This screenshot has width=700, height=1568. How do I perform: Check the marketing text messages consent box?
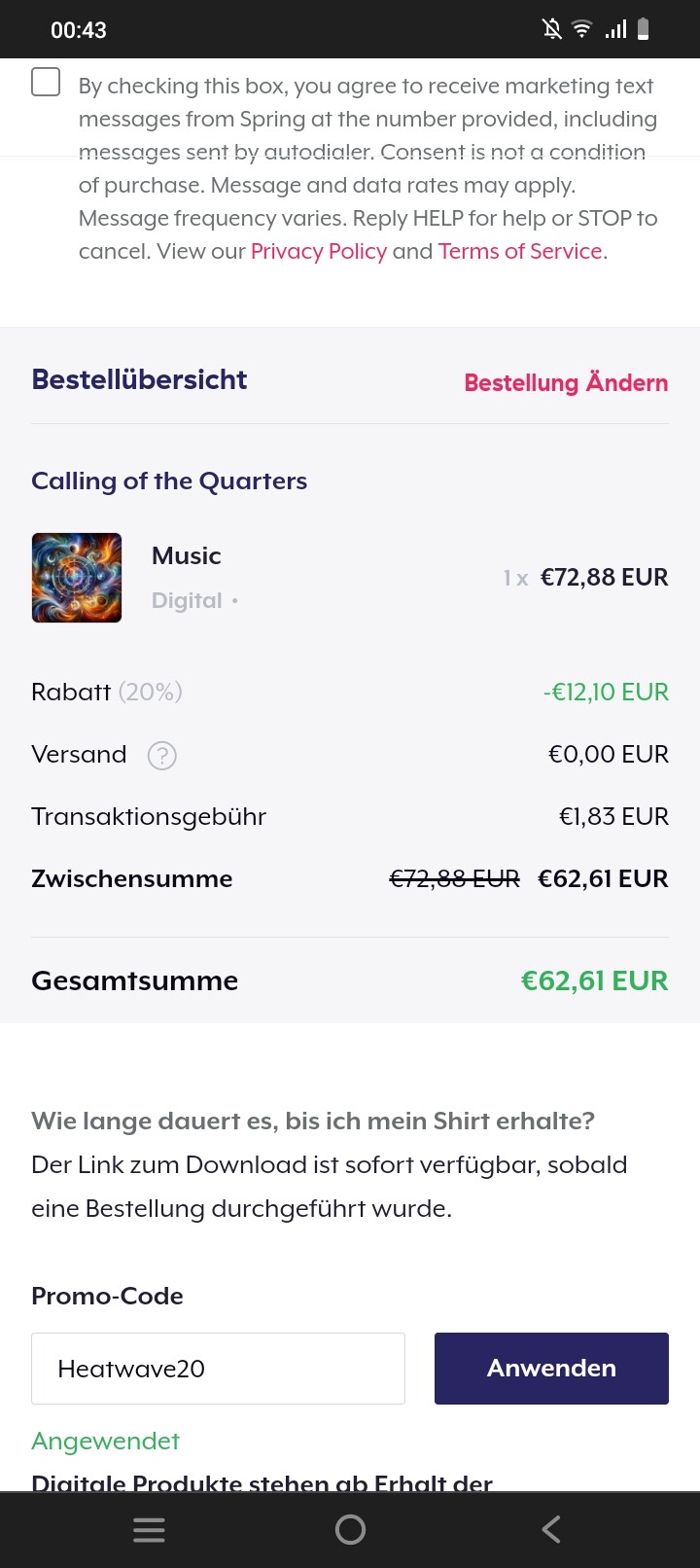pos(46,83)
